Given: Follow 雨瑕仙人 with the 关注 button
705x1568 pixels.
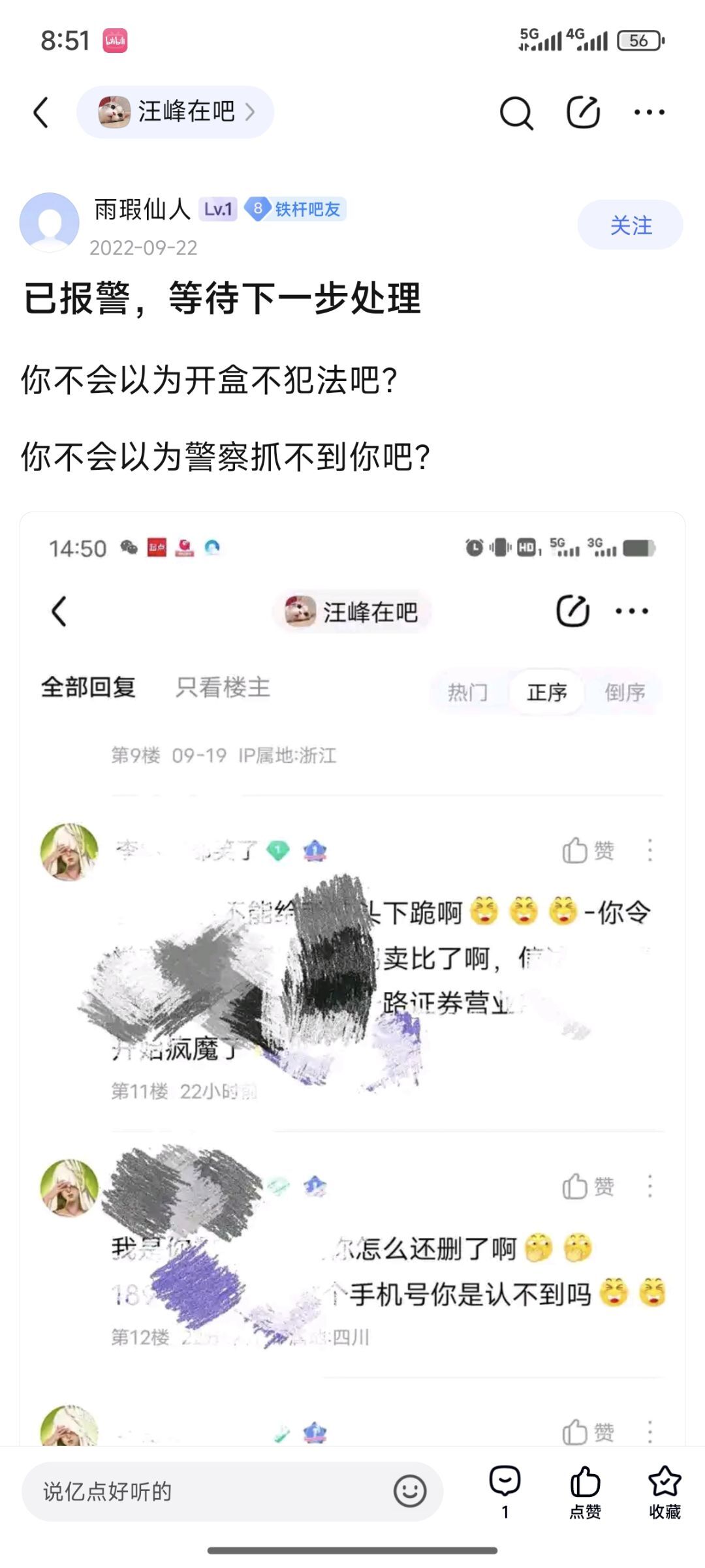Looking at the screenshot, I should [x=631, y=225].
